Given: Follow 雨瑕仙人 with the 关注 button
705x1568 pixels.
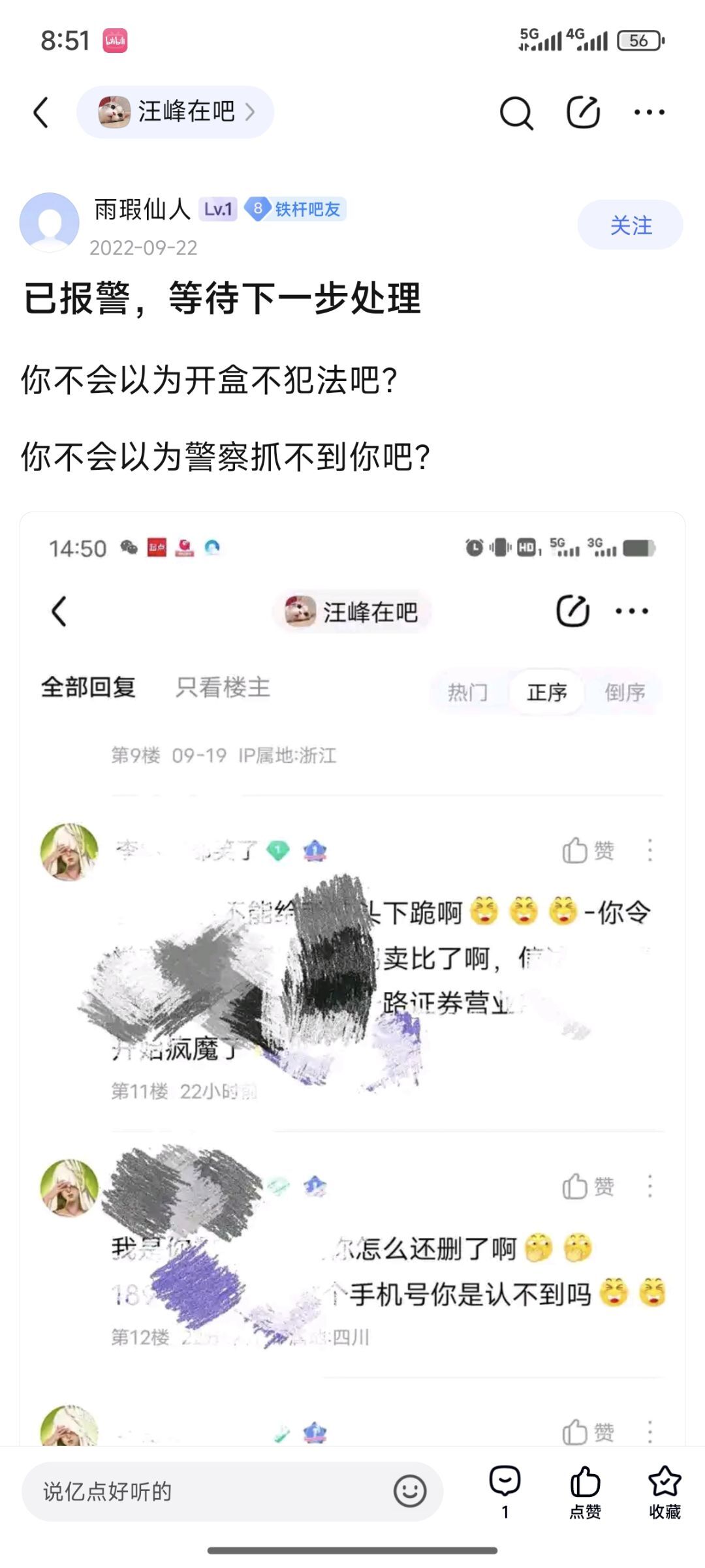Looking at the screenshot, I should [x=631, y=225].
